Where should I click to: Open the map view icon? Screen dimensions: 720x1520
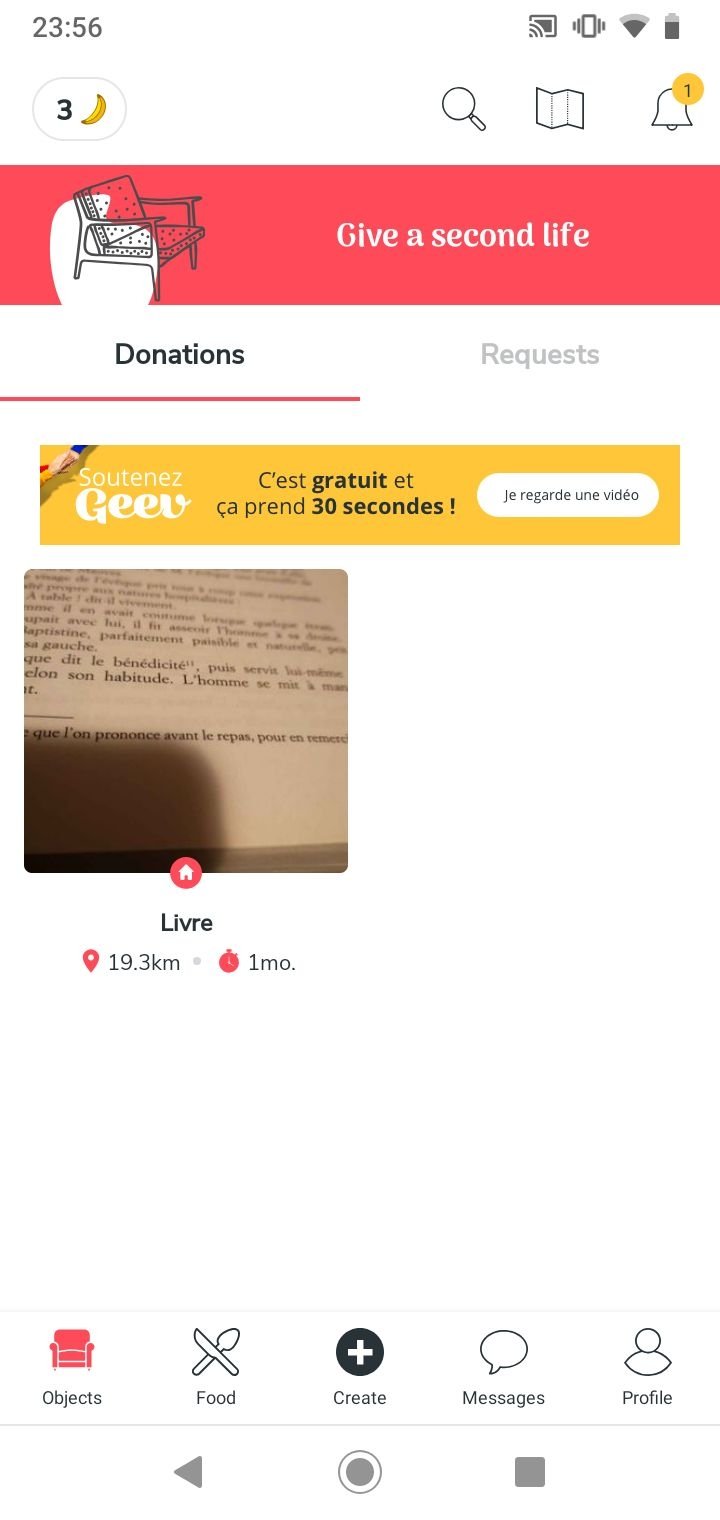coord(560,109)
